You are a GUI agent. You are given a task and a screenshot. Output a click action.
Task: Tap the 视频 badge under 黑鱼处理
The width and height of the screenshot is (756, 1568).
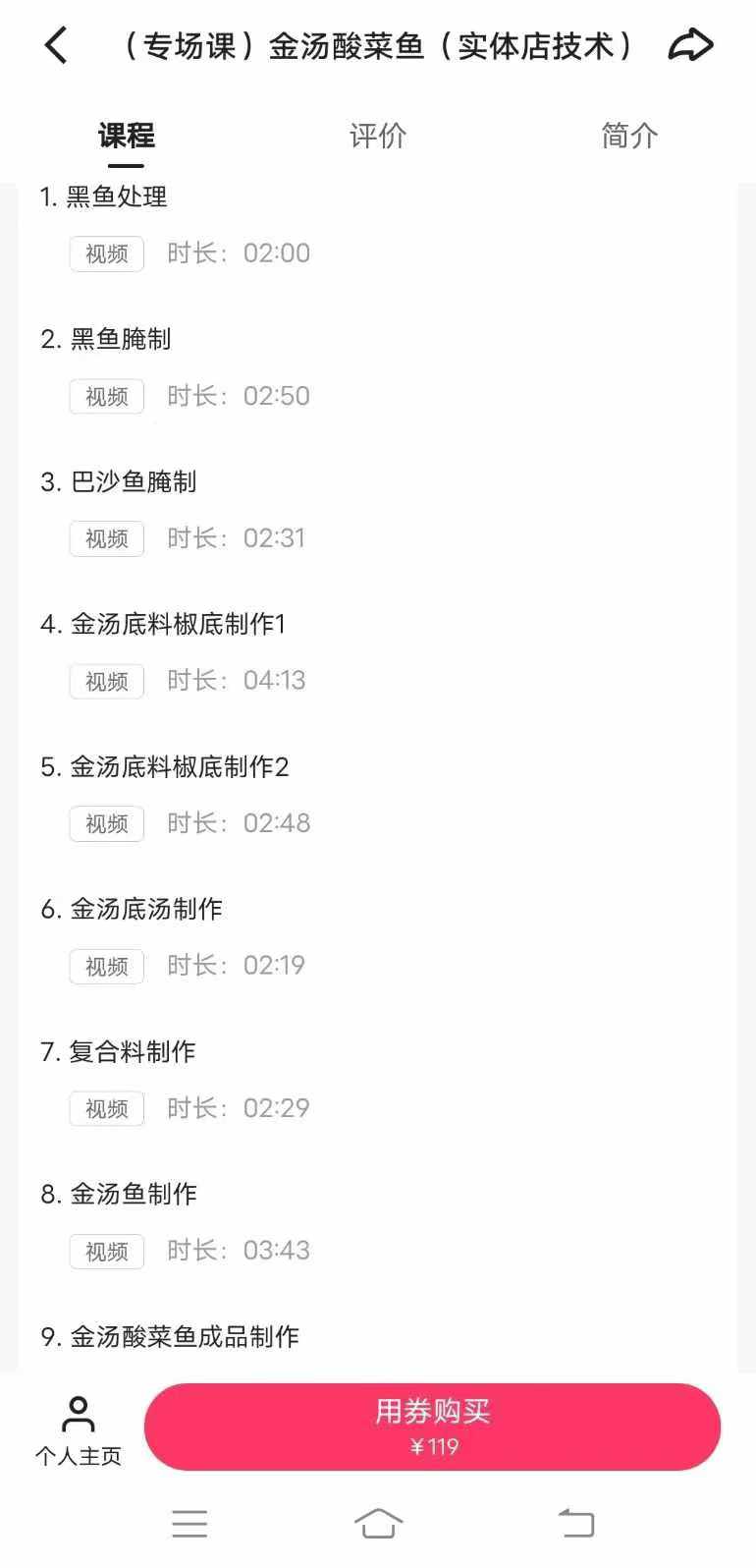pos(105,253)
